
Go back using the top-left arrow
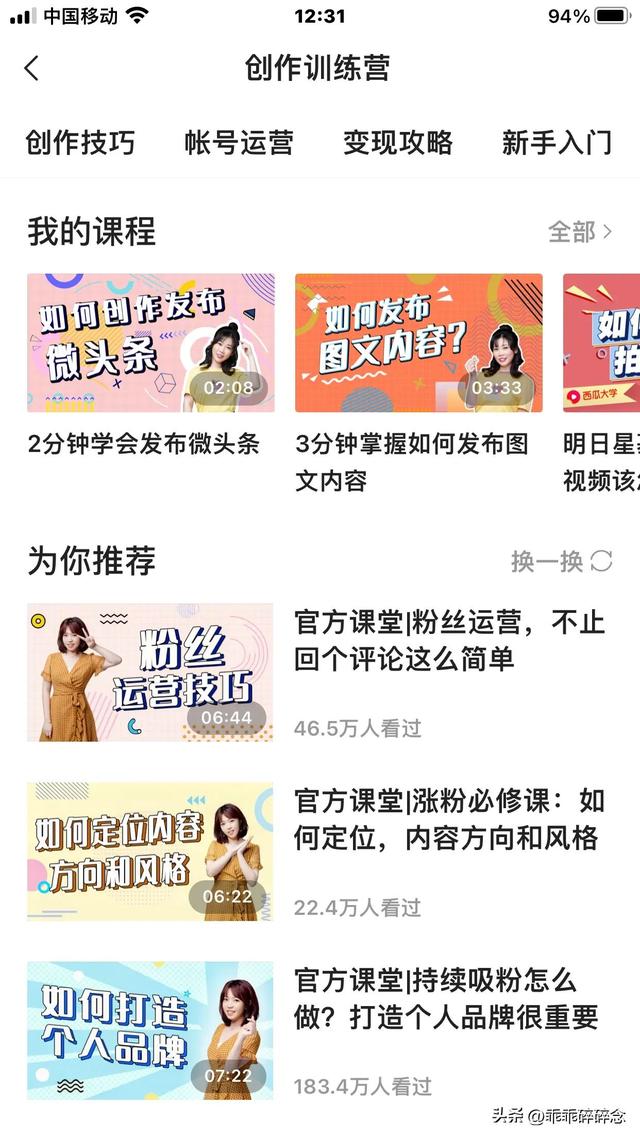click(32, 68)
